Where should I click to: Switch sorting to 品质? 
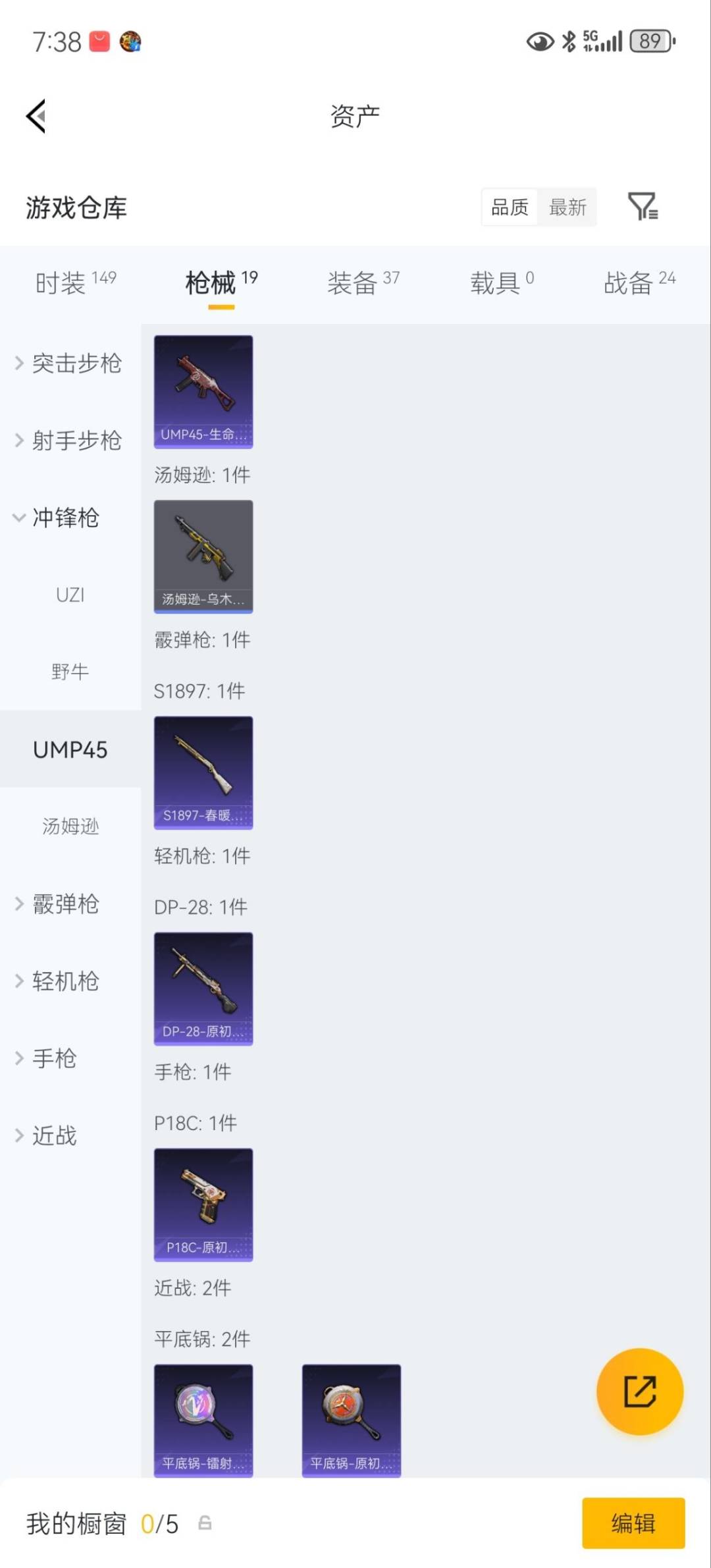508,207
